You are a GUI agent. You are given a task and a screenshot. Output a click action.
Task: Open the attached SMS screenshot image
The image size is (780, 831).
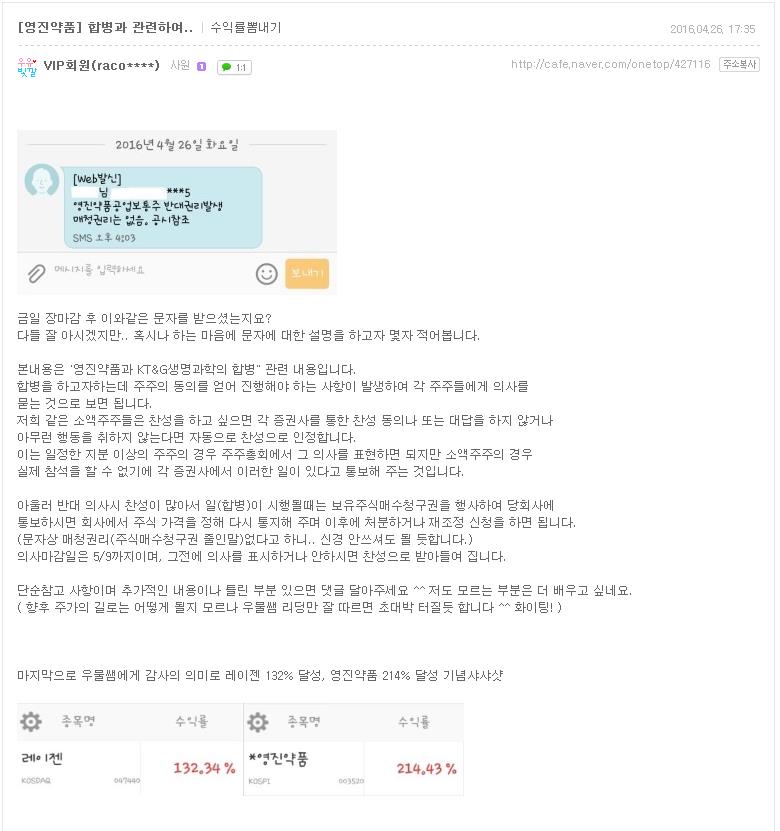pos(177,211)
